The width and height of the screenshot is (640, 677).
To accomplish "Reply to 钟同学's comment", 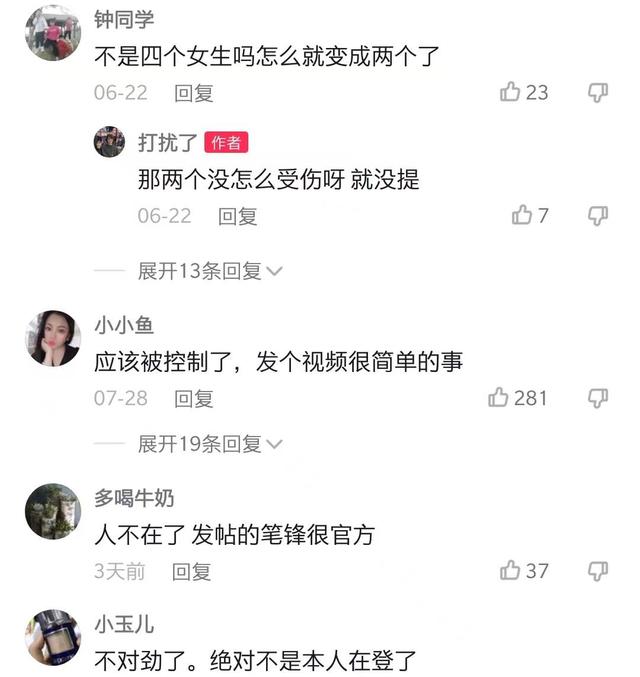I will (x=194, y=93).
